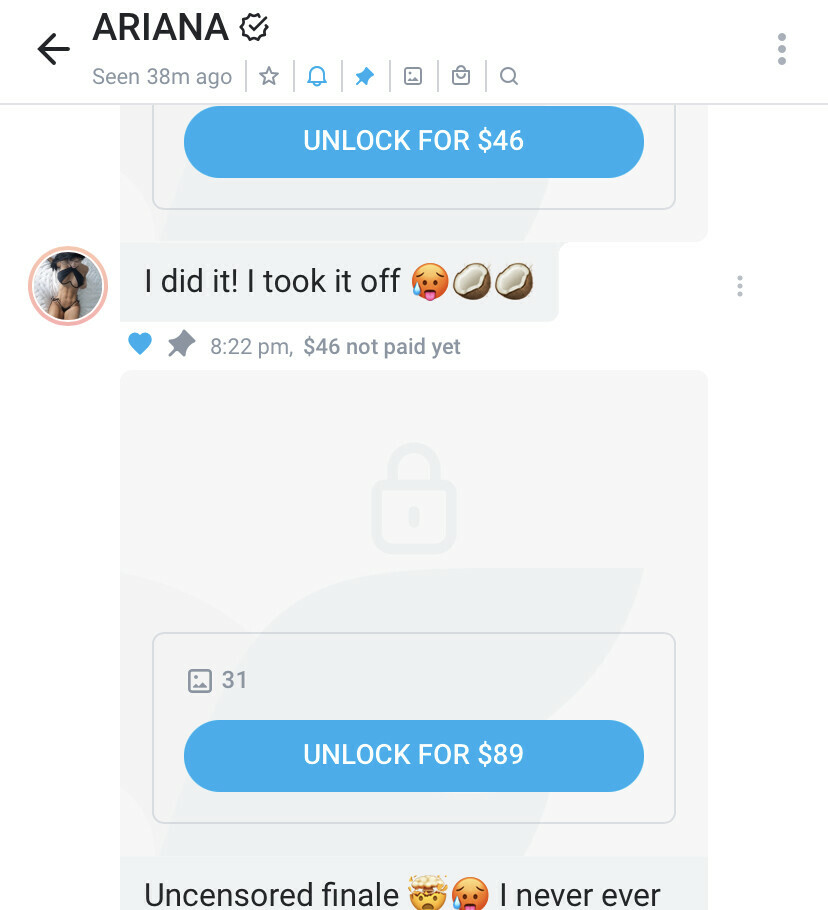Toggle the chat pin icon
The image size is (828, 910).
coord(365,76)
